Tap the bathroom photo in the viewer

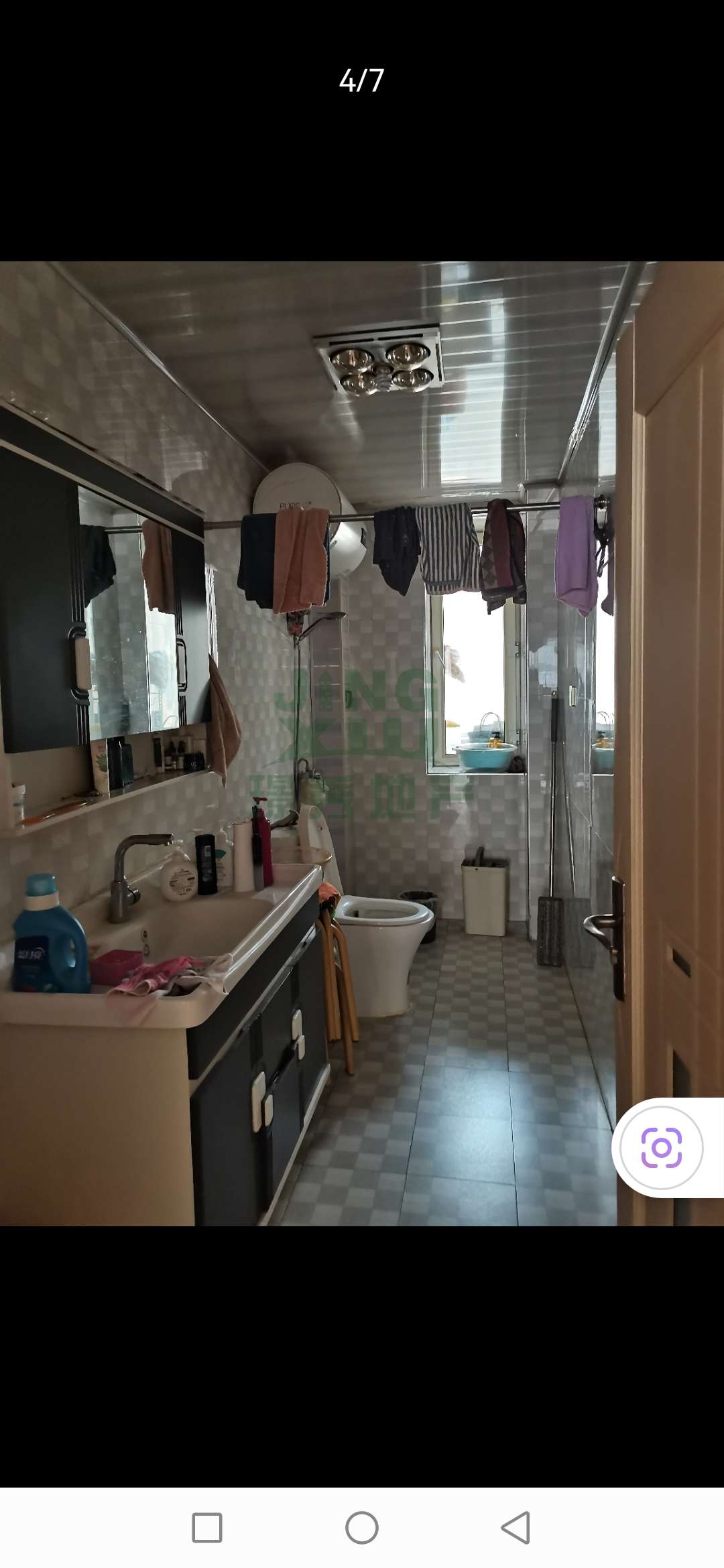point(362,744)
